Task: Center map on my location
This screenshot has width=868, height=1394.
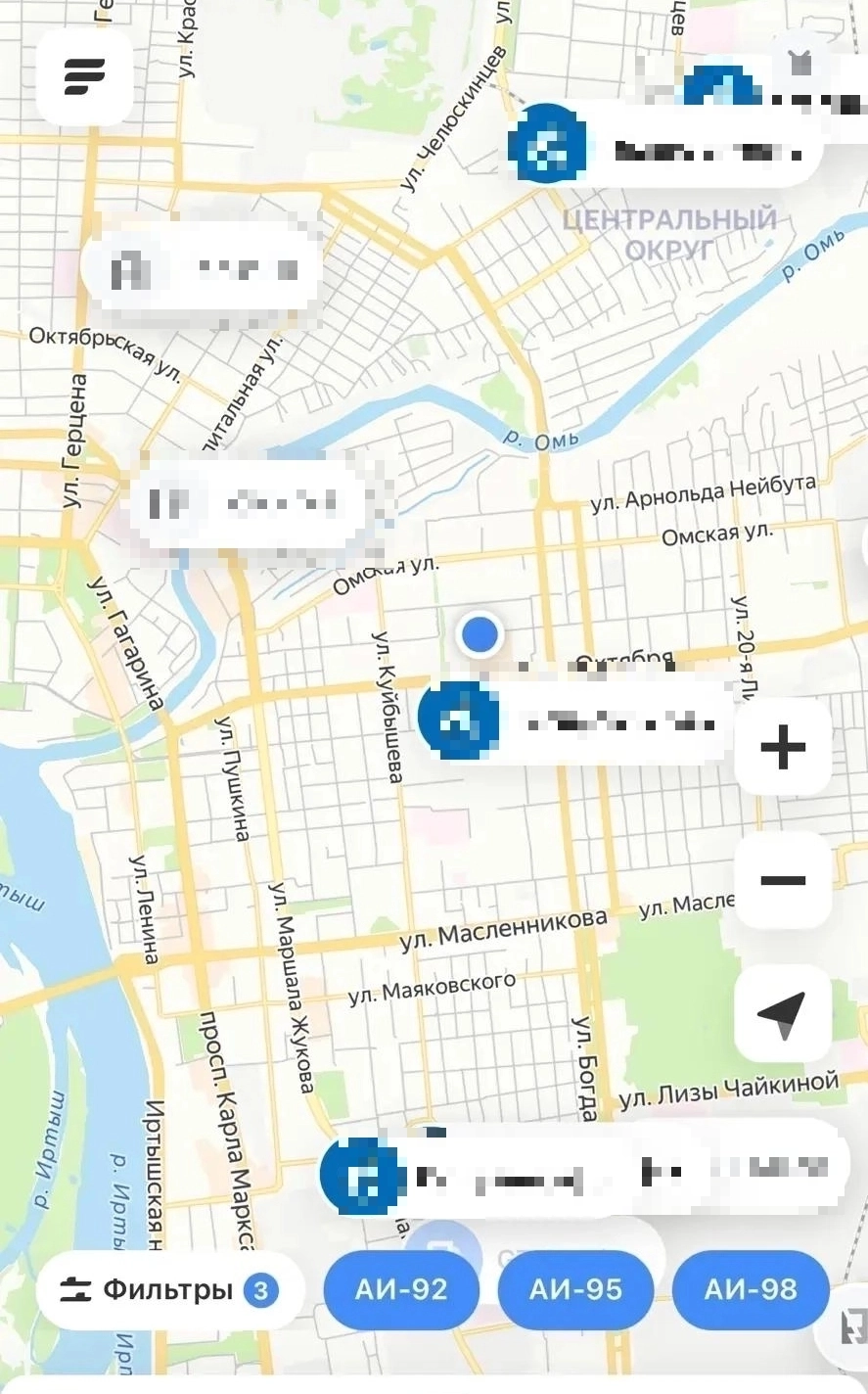Action: [x=783, y=1015]
